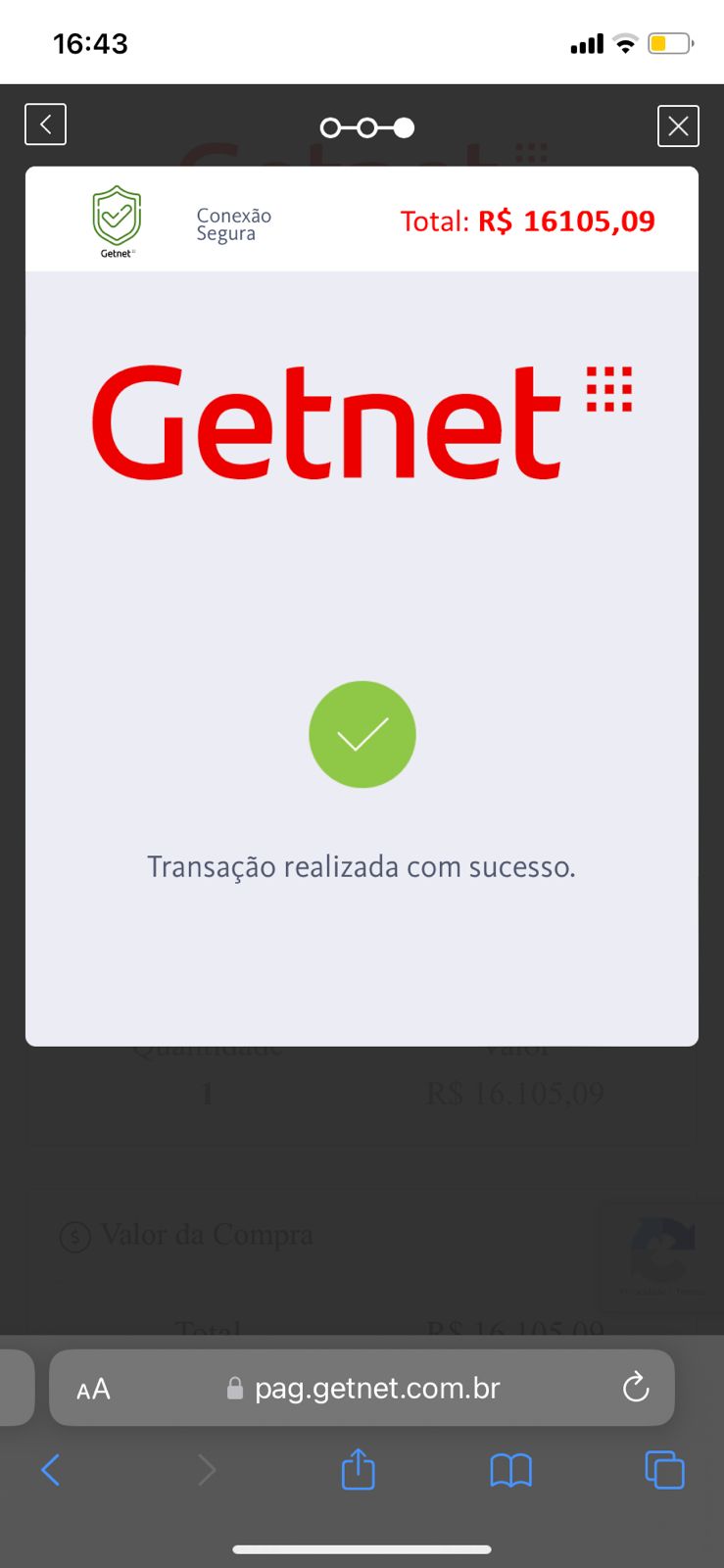Open Safari bookmarks

[510, 1470]
